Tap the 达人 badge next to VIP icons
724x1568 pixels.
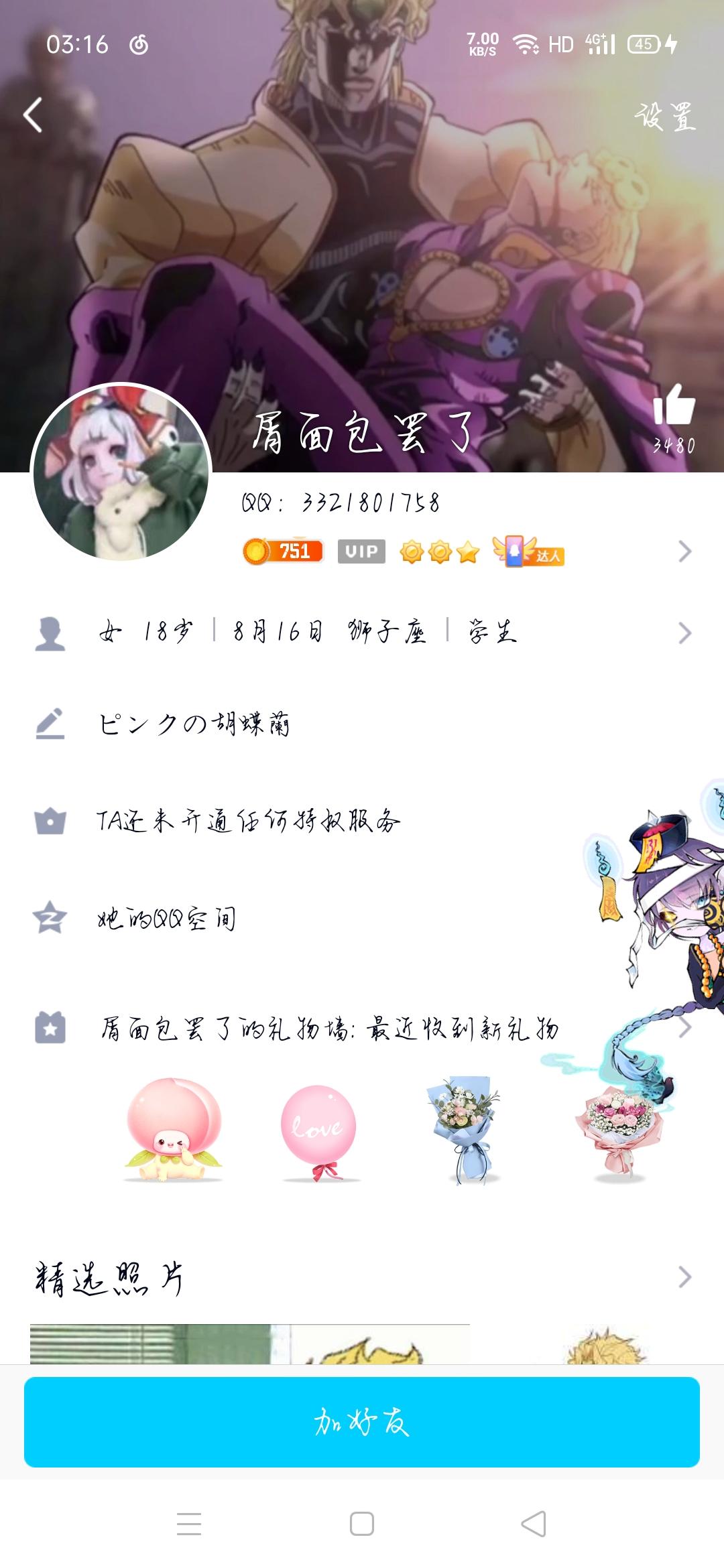tap(530, 553)
